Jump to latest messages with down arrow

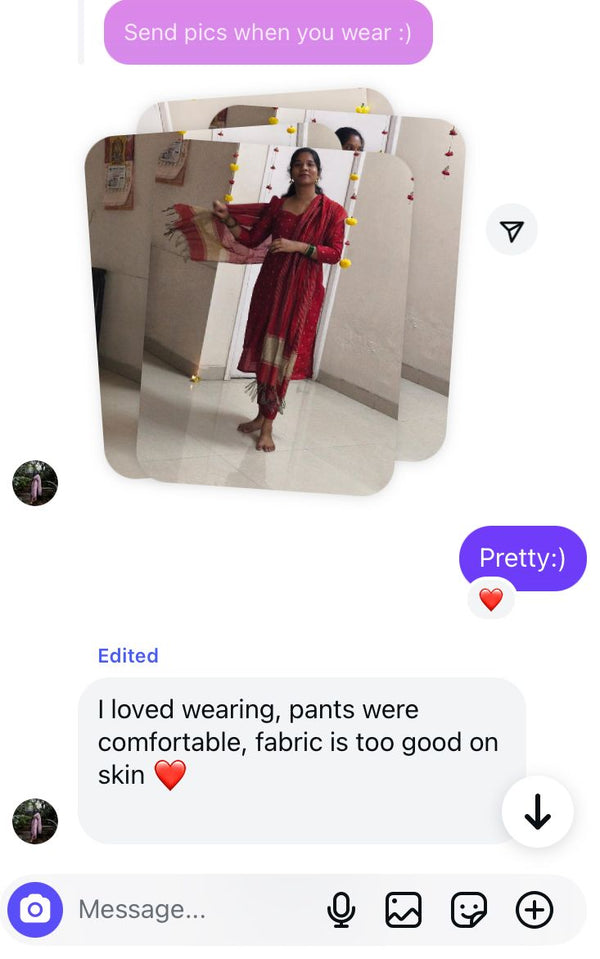pyautogui.click(x=537, y=813)
